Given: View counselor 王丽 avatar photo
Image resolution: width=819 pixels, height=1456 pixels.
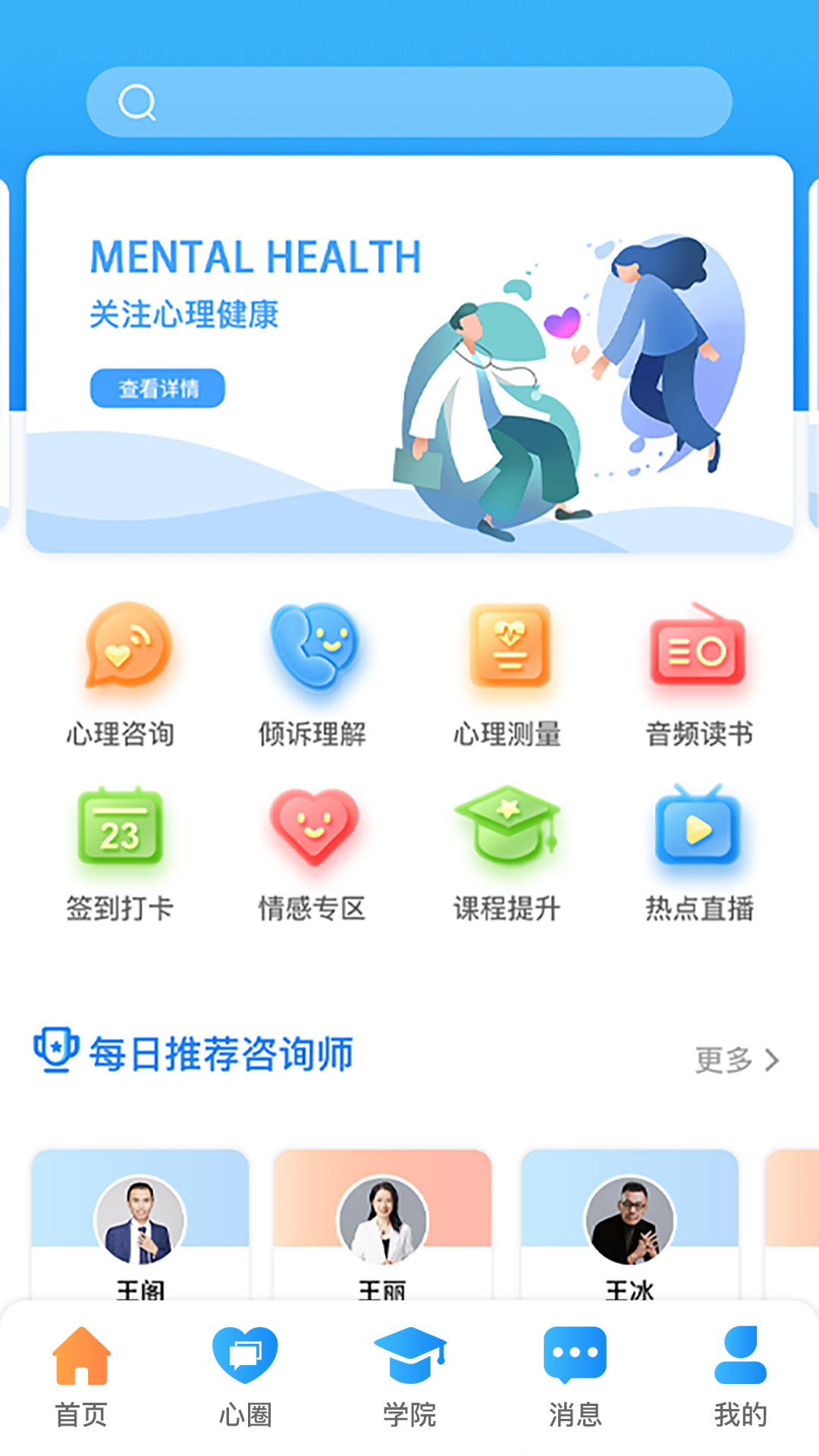Looking at the screenshot, I should (x=383, y=1219).
